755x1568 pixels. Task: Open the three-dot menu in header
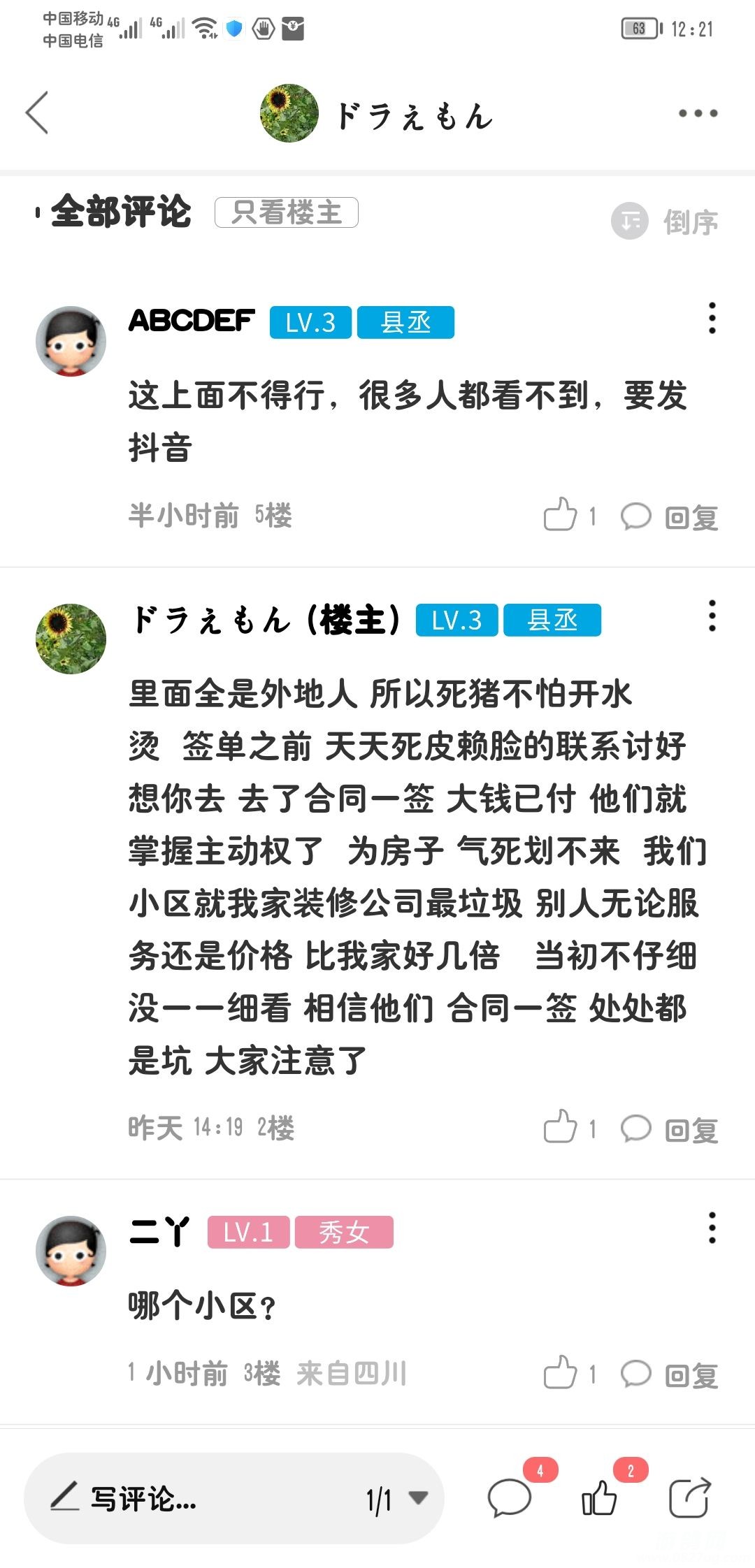click(698, 113)
